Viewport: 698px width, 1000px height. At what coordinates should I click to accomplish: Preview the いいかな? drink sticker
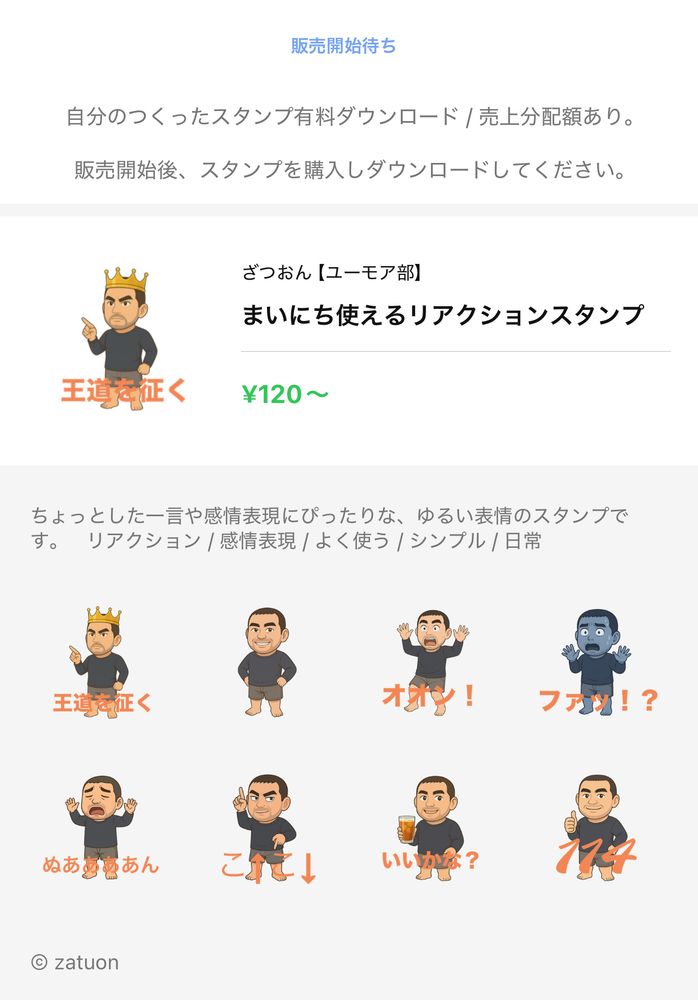click(x=431, y=828)
